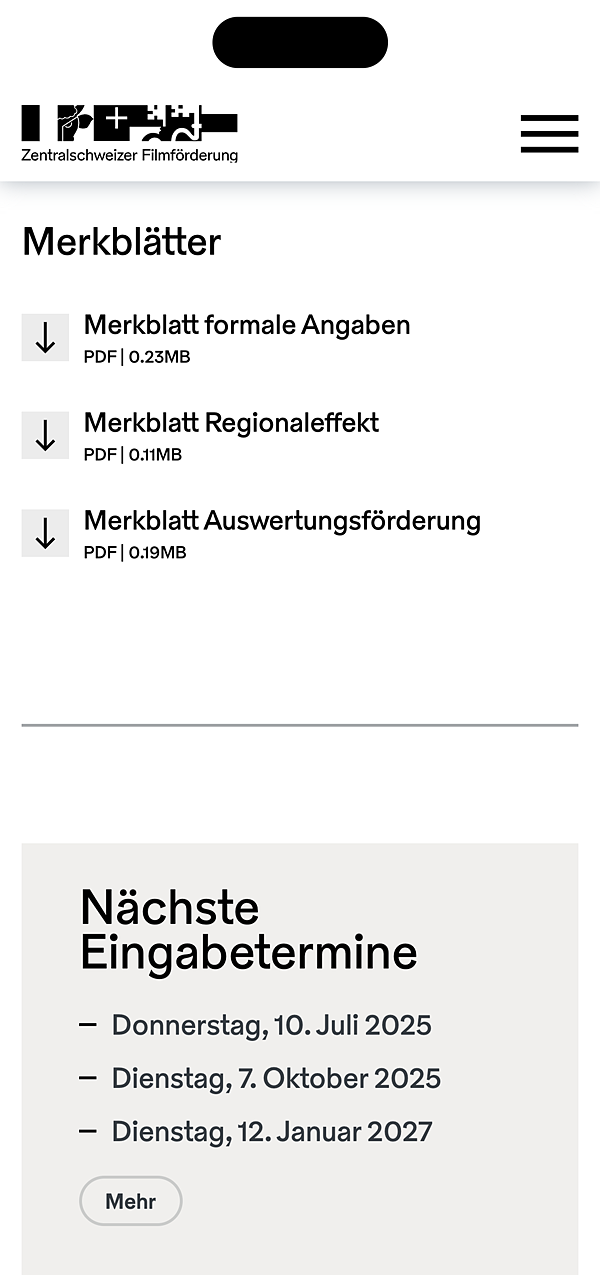Tap the Mehr button under Eingabetermine
600x1275 pixels.
[x=131, y=1201]
